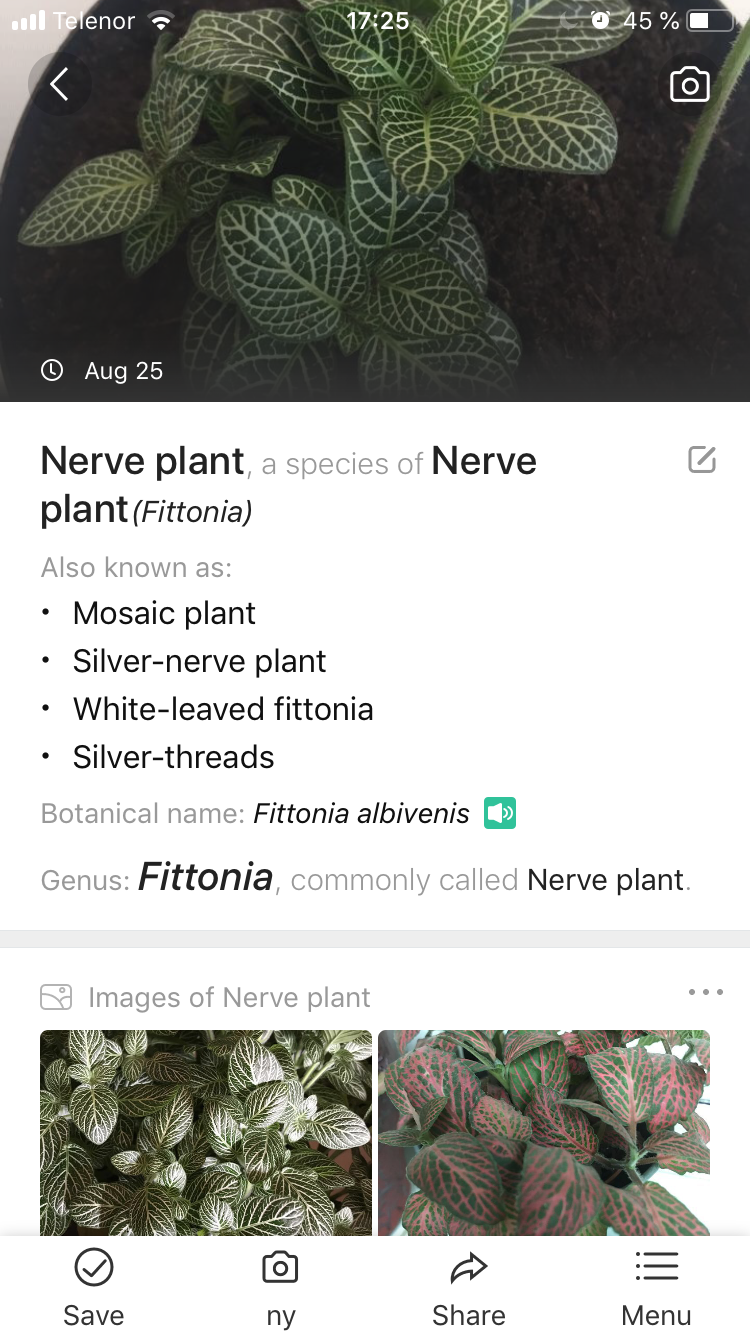
Task: Open the three-dot menu beside Images of Nerve plant
Action: coord(705,992)
